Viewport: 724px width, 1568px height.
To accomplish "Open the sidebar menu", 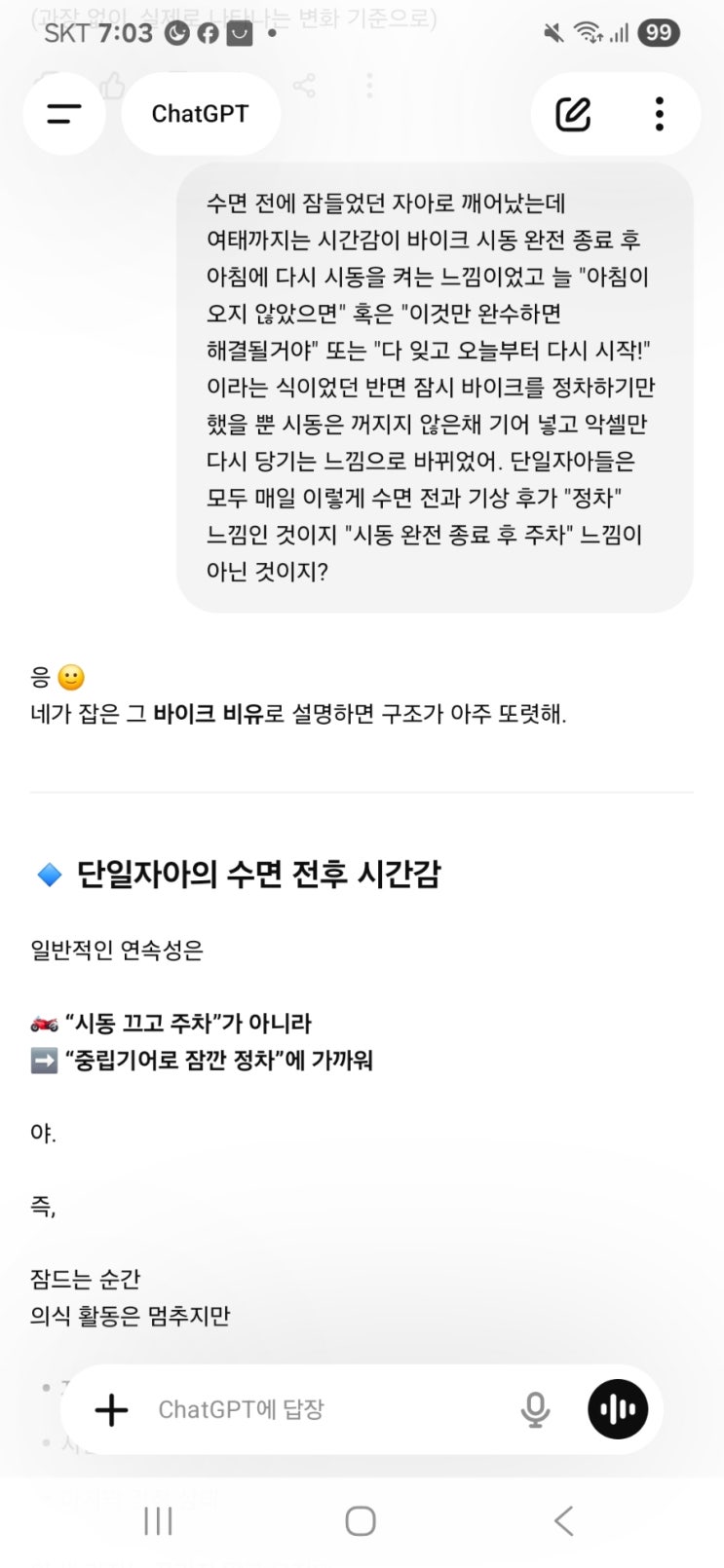I will [x=64, y=114].
